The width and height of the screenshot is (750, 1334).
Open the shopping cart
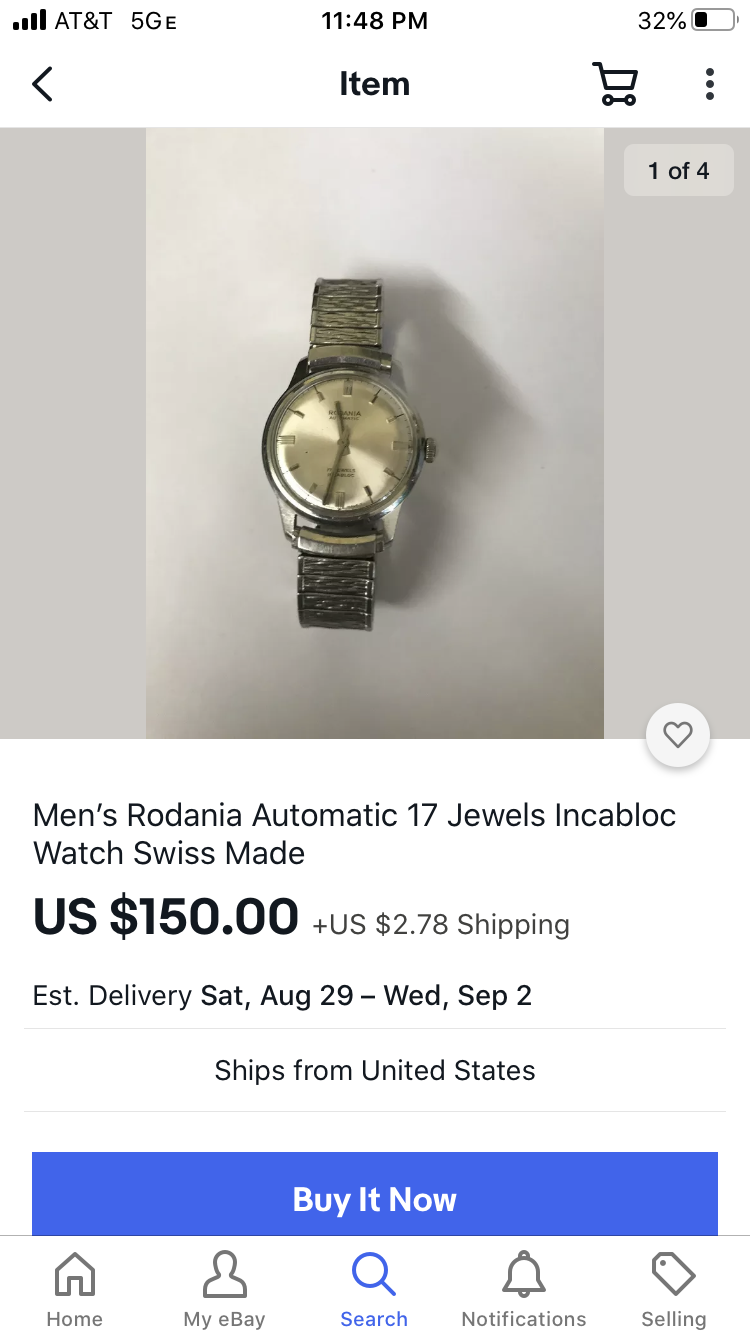click(614, 84)
